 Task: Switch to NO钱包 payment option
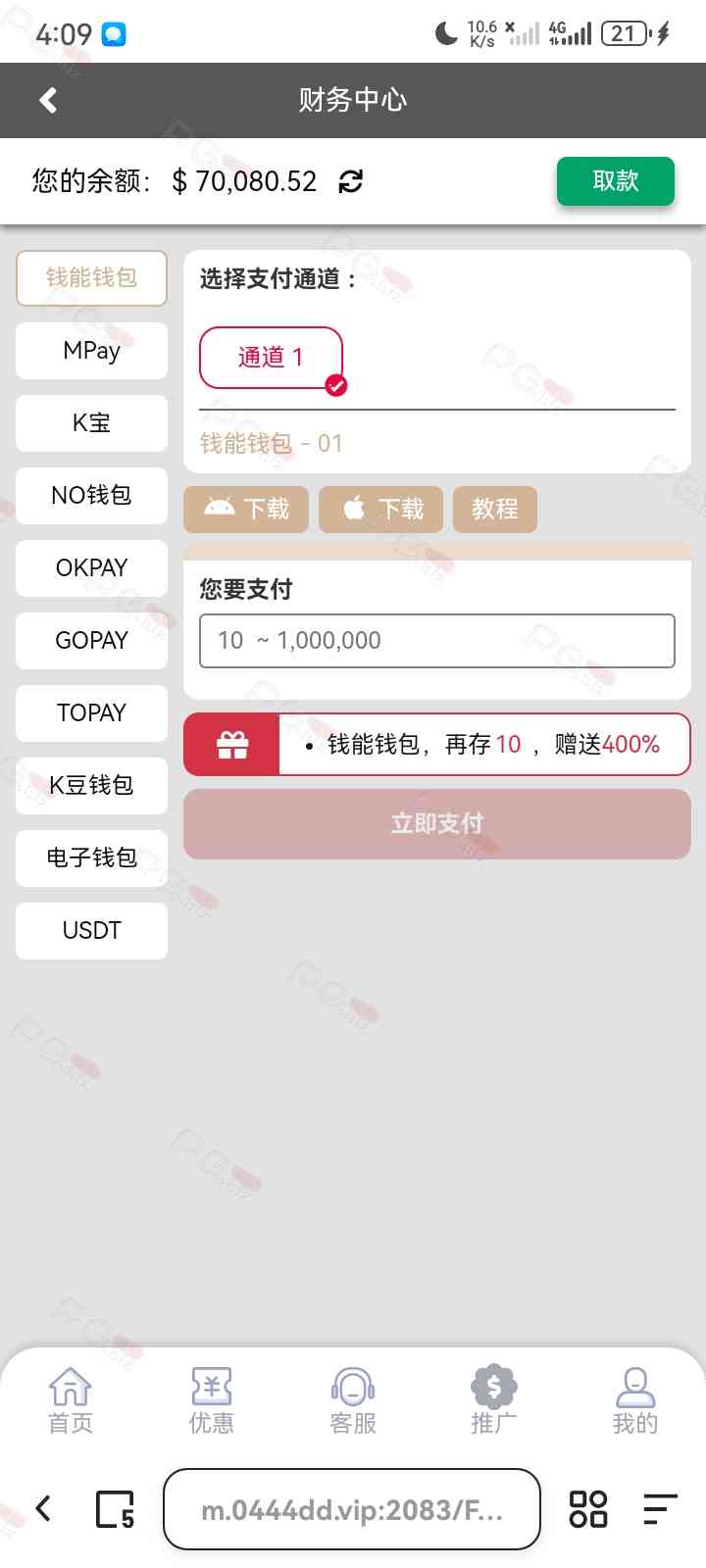pos(91,496)
